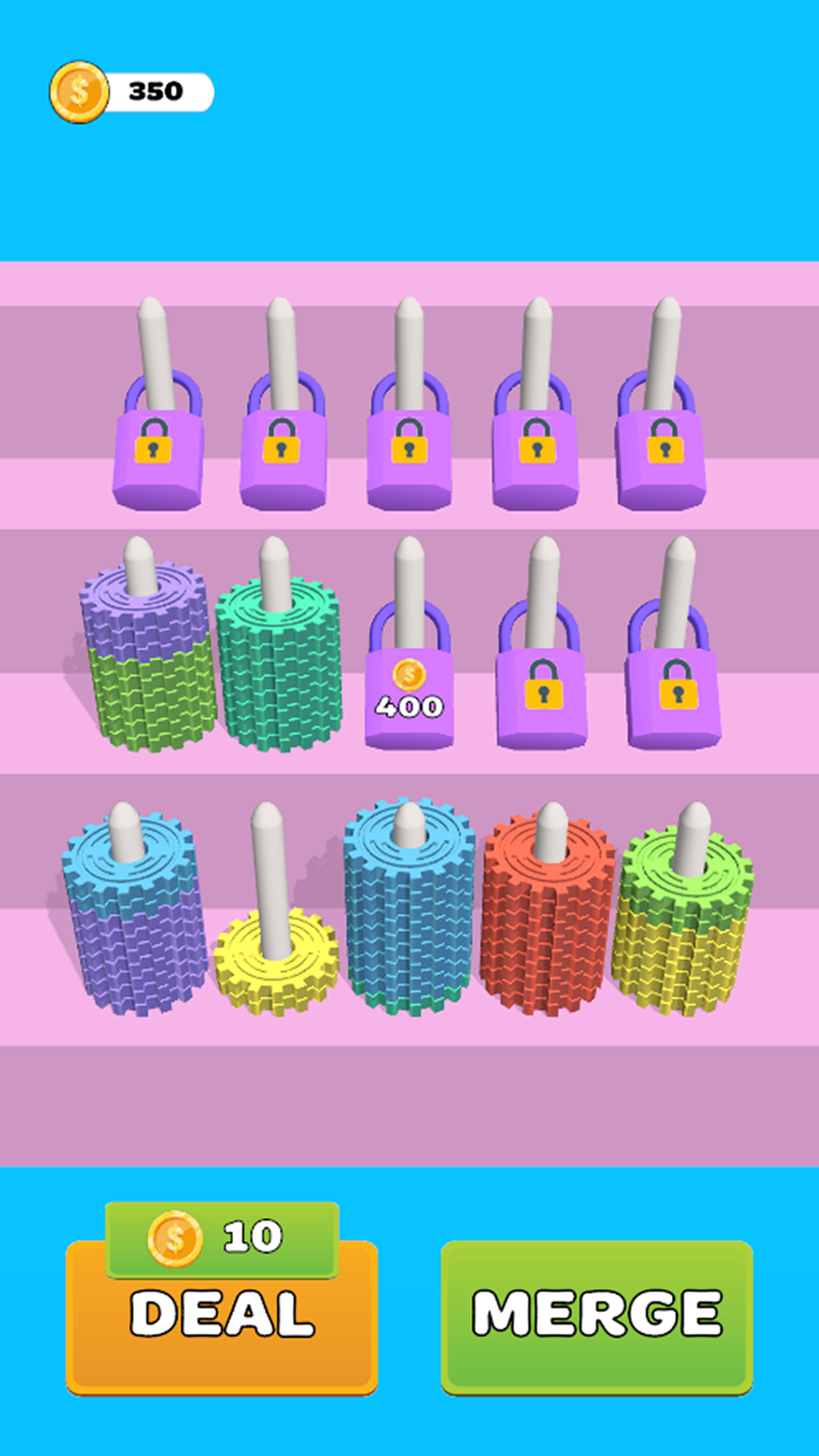Pick the green and yellow gear stack
The width and height of the screenshot is (819, 1456).
683,910
